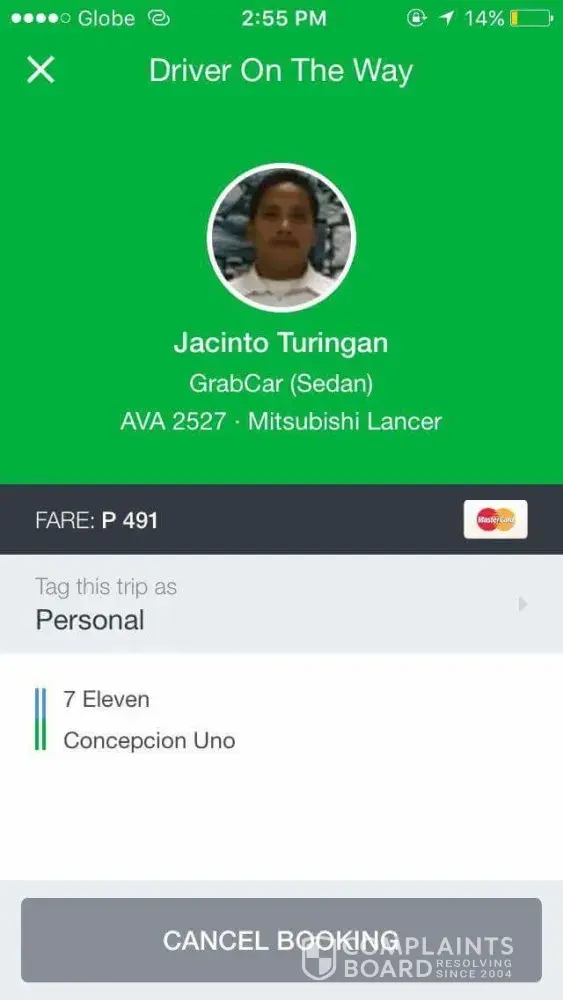The width and height of the screenshot is (563, 1000).
Task: Tap the Cancel Booking button
Action: coord(281,940)
